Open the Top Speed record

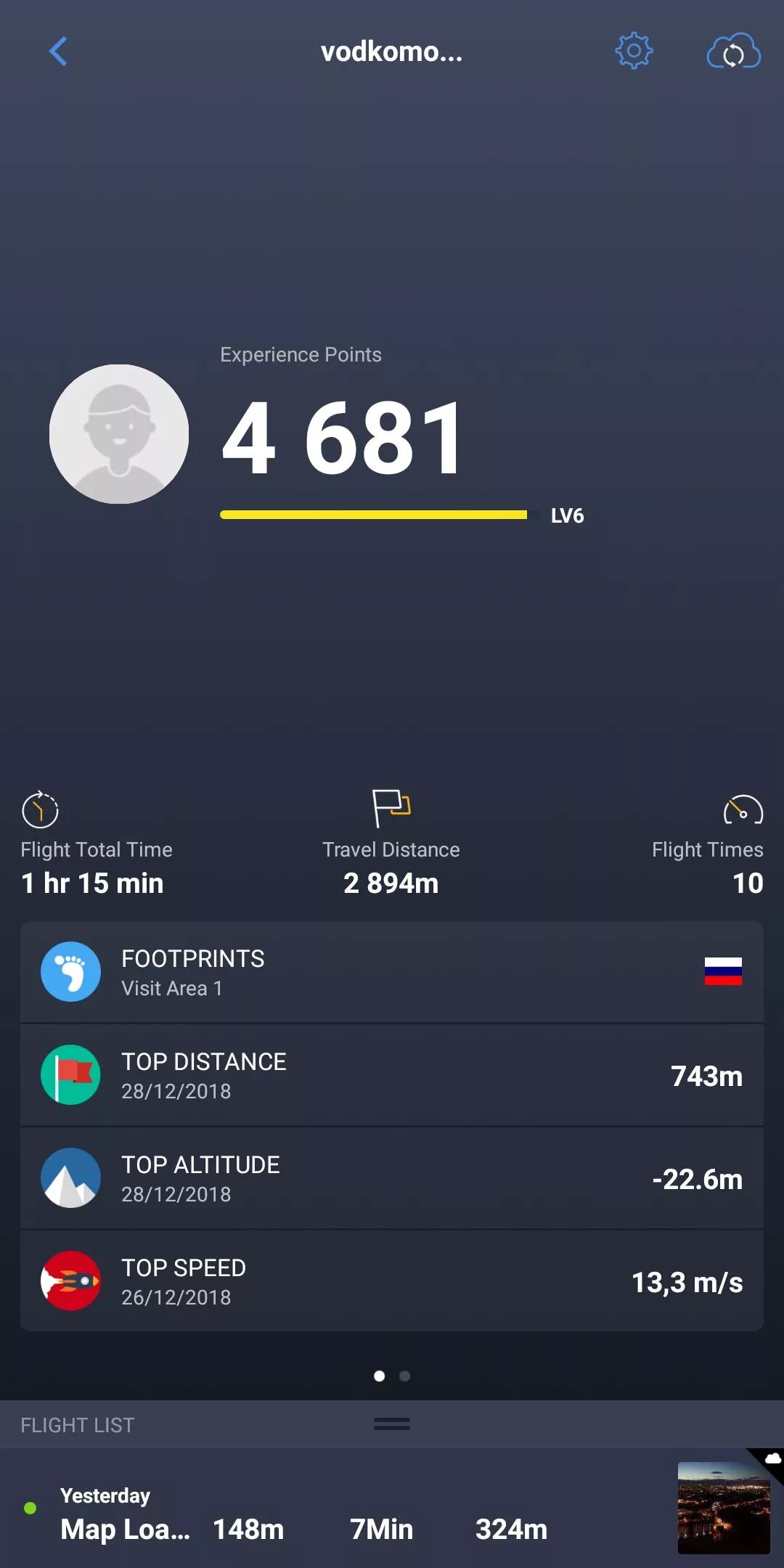(x=392, y=1281)
